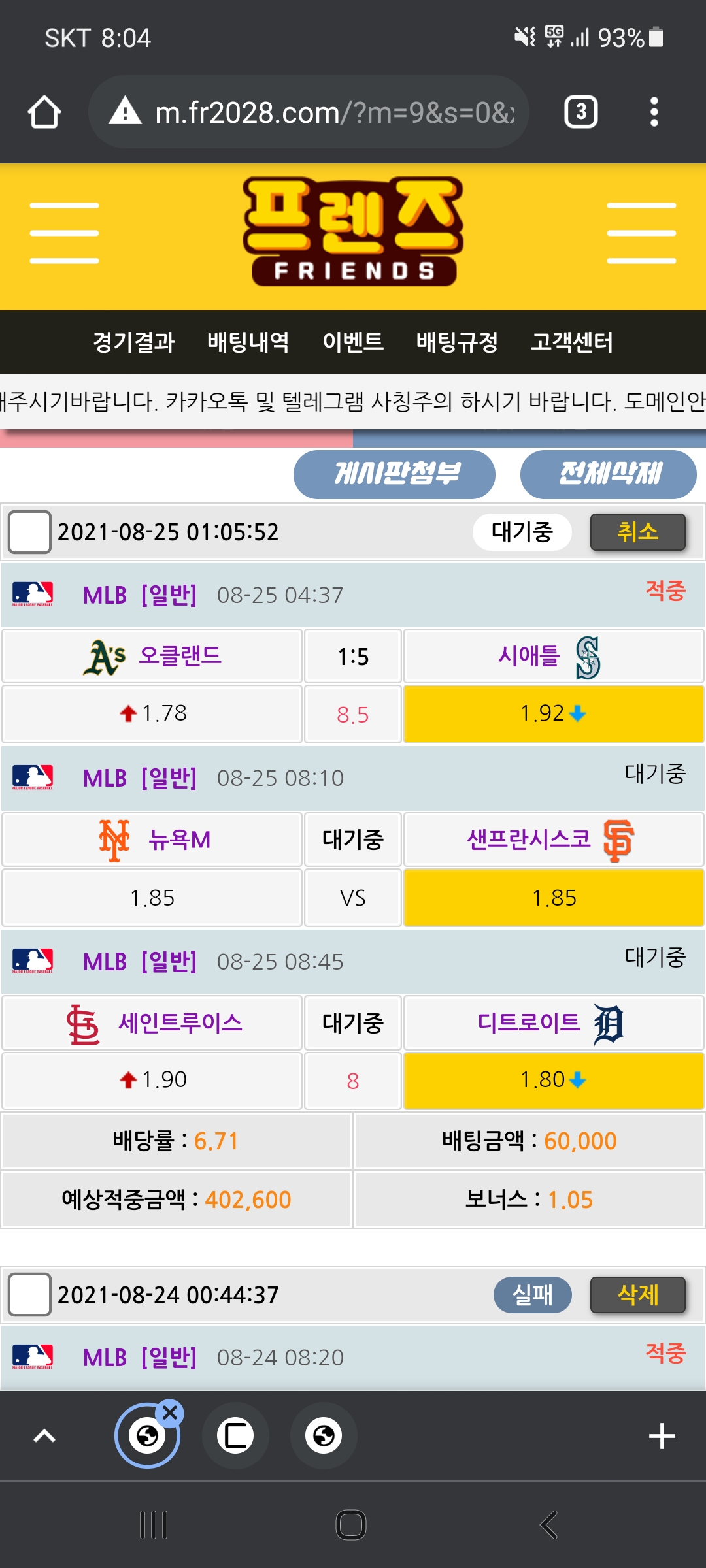Image resolution: width=706 pixels, height=1568 pixels.
Task: Switch to 이벤트 tab
Action: pos(353,342)
